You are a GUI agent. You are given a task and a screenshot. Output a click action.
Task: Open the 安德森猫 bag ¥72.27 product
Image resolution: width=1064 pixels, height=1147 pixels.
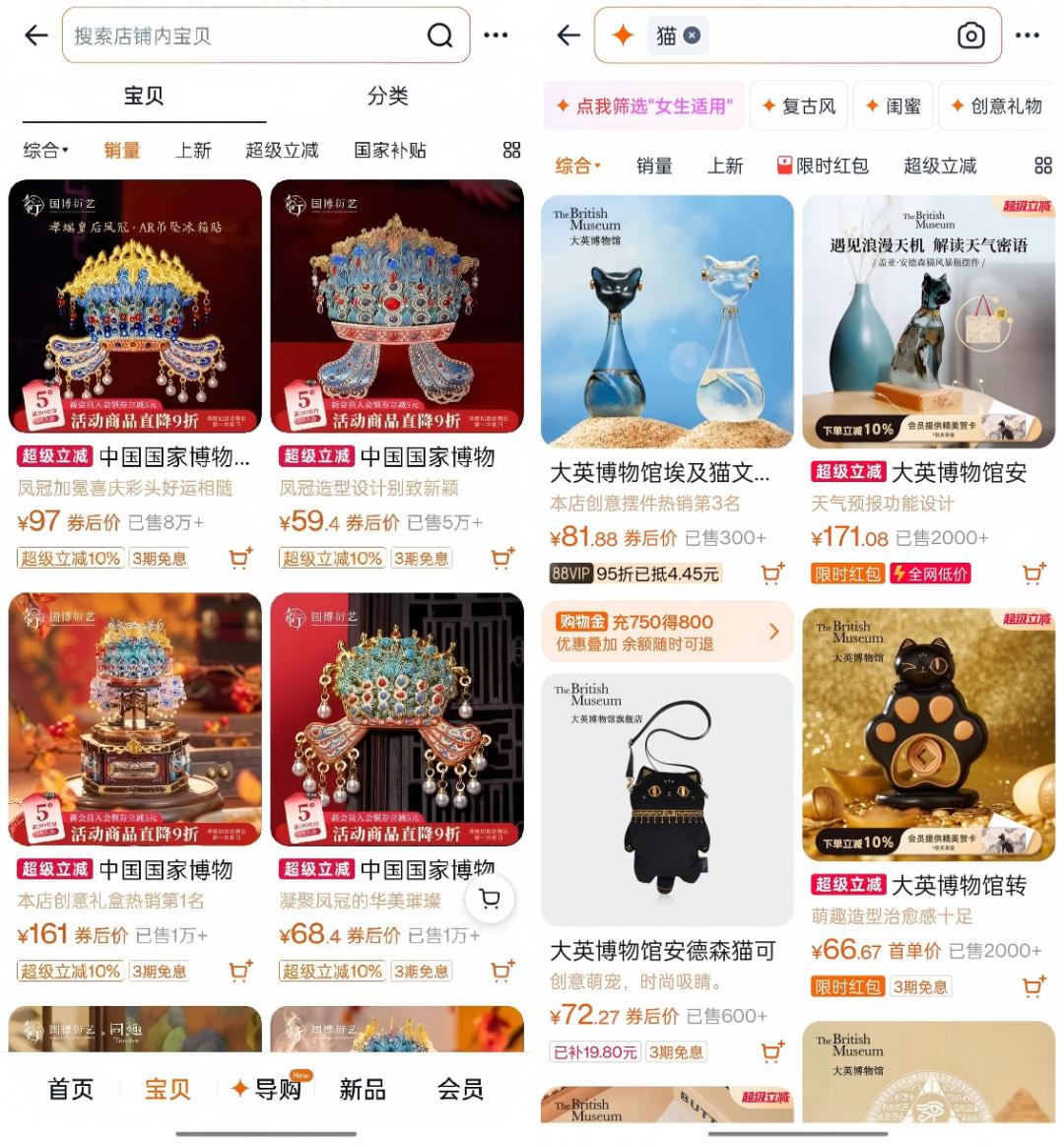[x=667, y=800]
